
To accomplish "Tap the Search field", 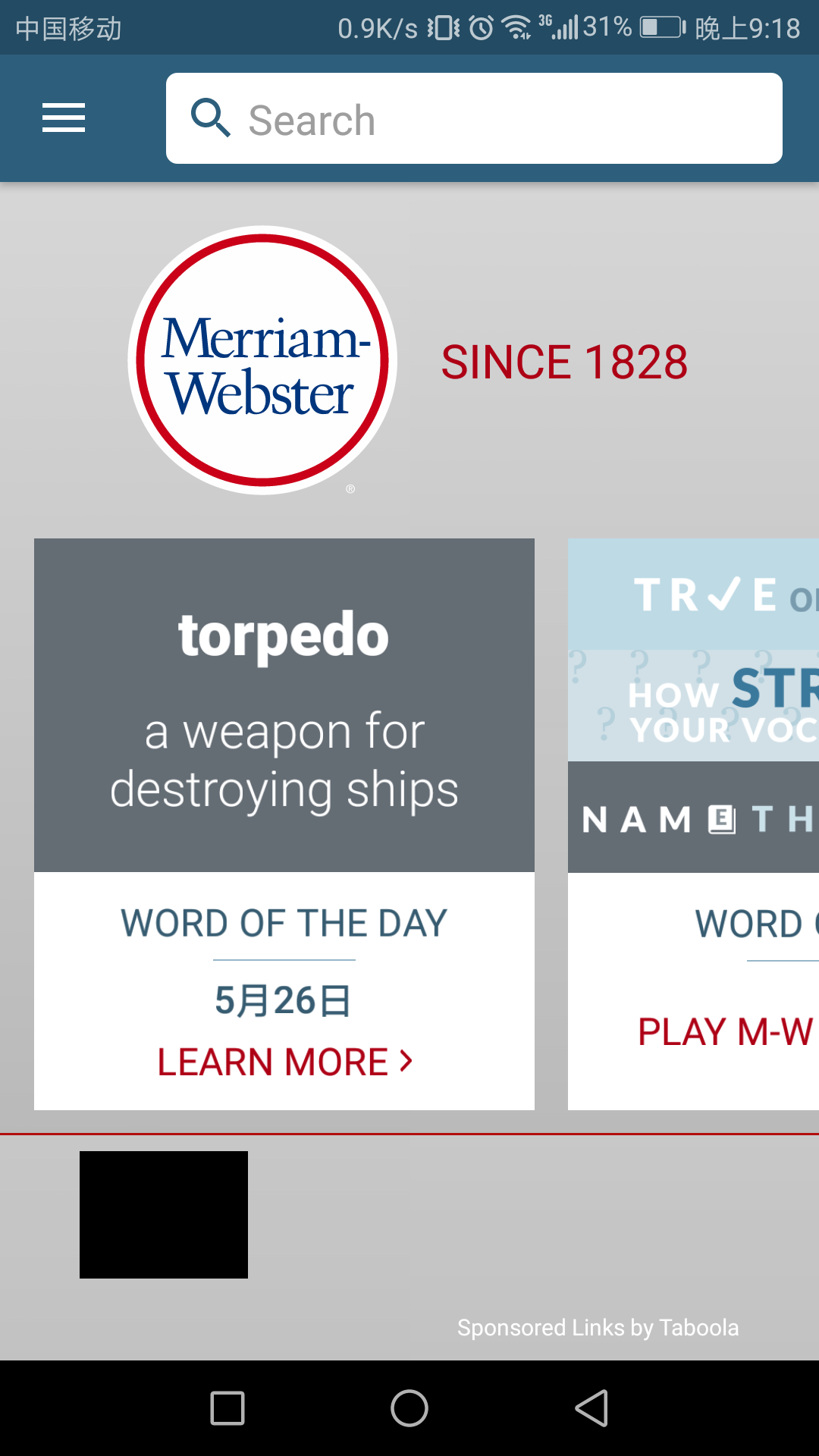I will (x=474, y=118).
